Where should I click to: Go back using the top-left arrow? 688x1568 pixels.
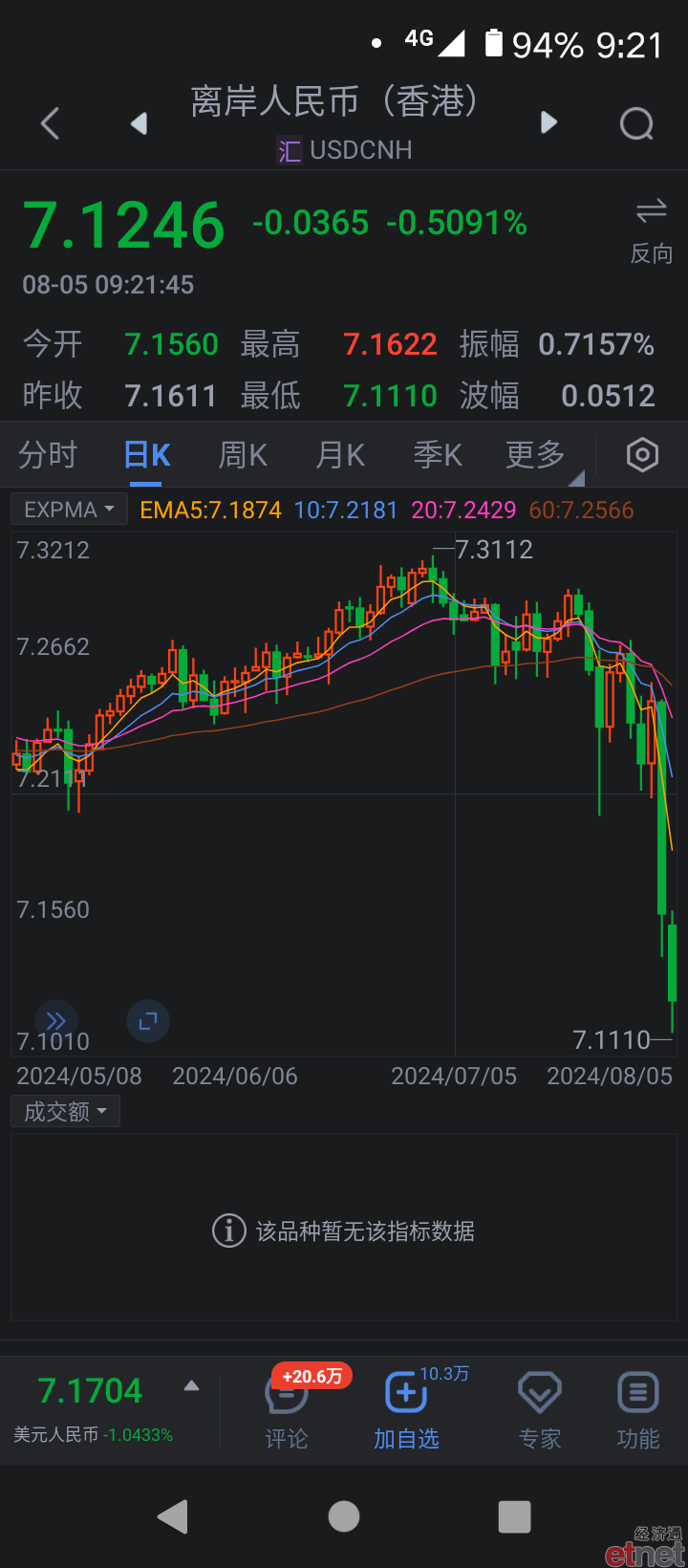click(x=51, y=123)
